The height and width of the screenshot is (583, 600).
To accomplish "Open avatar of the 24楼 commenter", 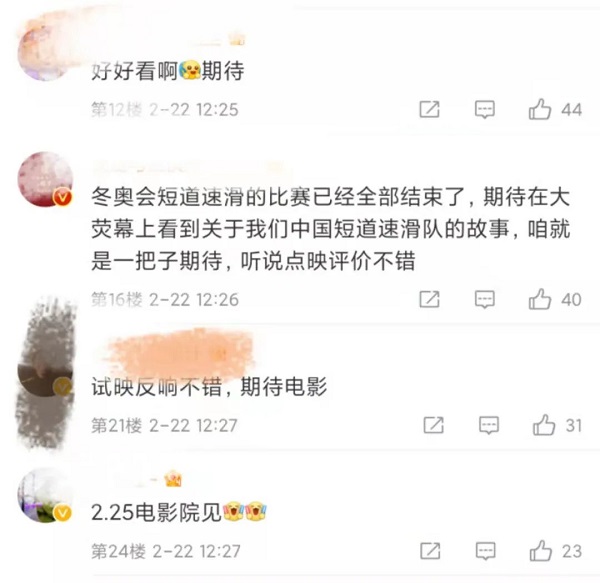I will (x=46, y=495).
